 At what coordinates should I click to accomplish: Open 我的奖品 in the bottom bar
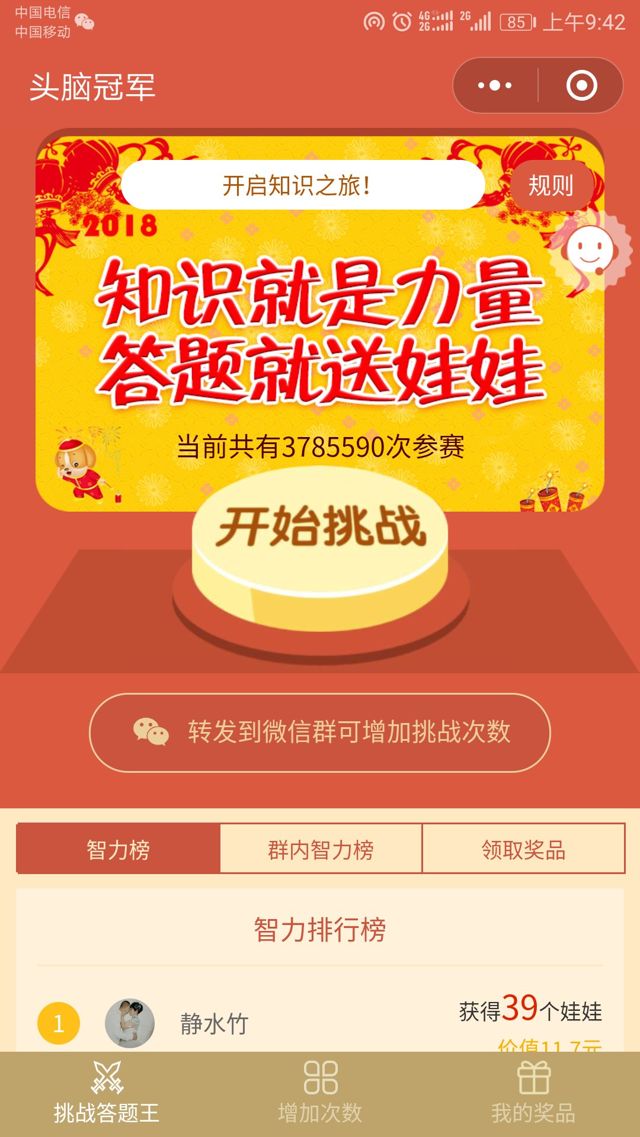533,1093
